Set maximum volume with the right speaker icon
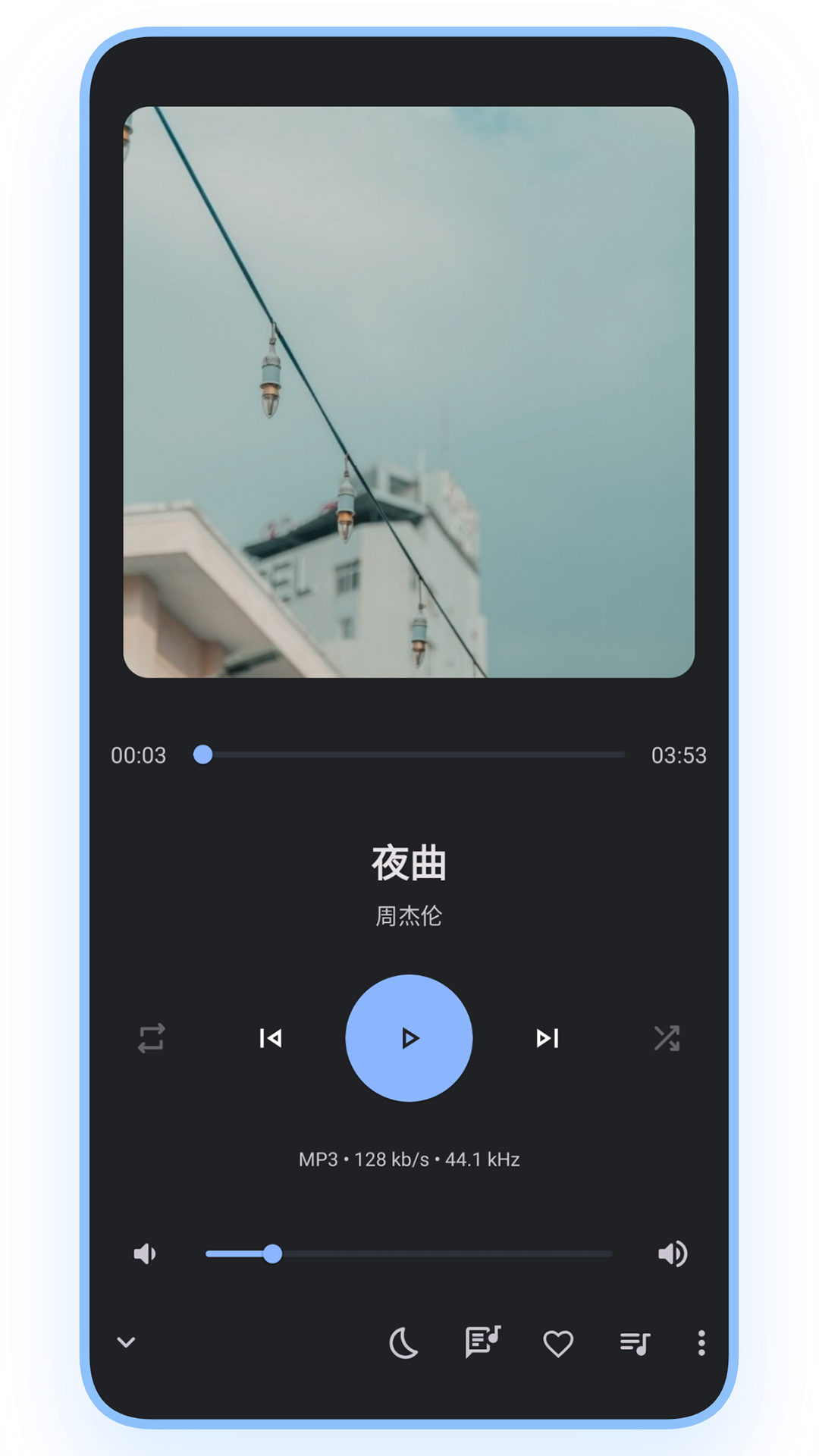 coord(673,1254)
